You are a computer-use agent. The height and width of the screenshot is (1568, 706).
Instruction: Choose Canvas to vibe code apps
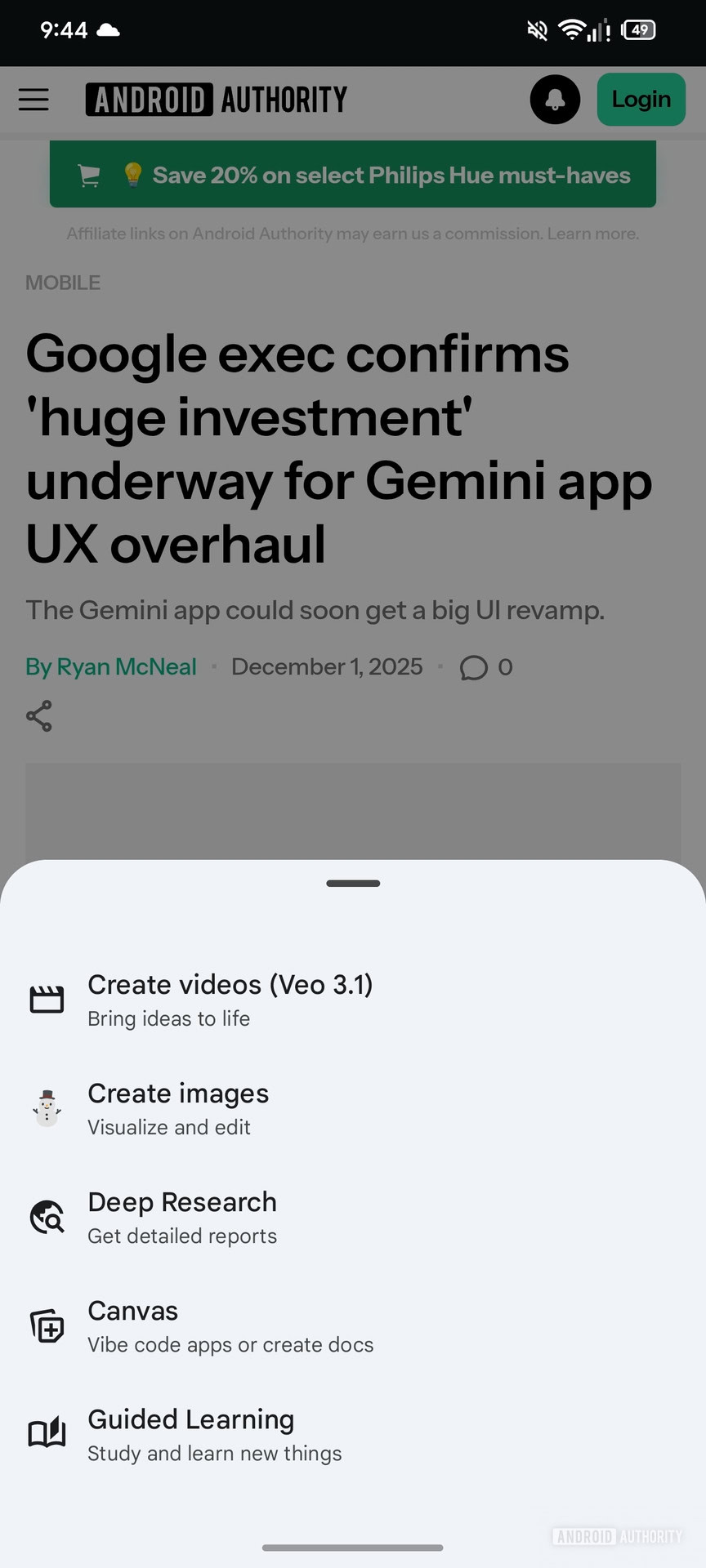(230, 1325)
